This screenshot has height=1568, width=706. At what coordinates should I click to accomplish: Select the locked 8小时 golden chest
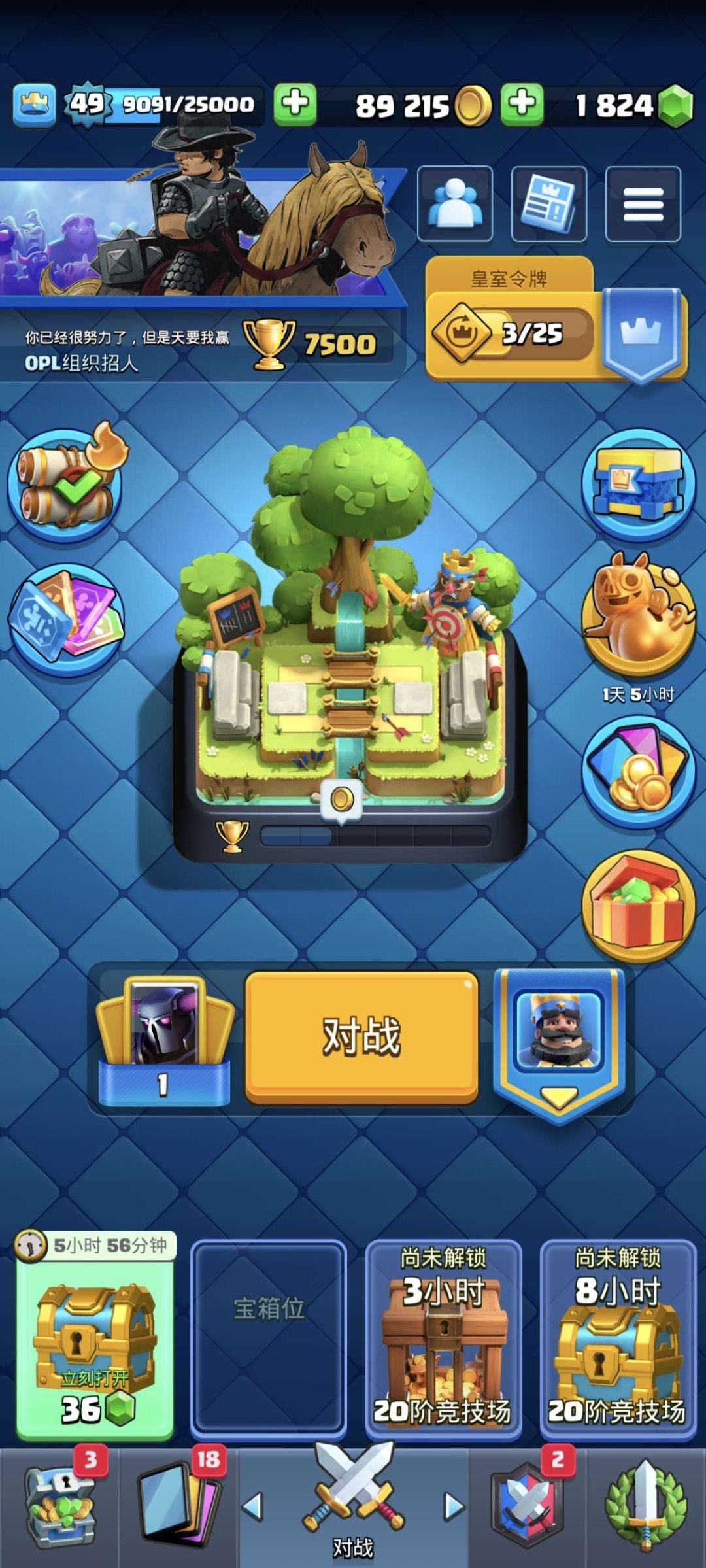click(618, 1340)
